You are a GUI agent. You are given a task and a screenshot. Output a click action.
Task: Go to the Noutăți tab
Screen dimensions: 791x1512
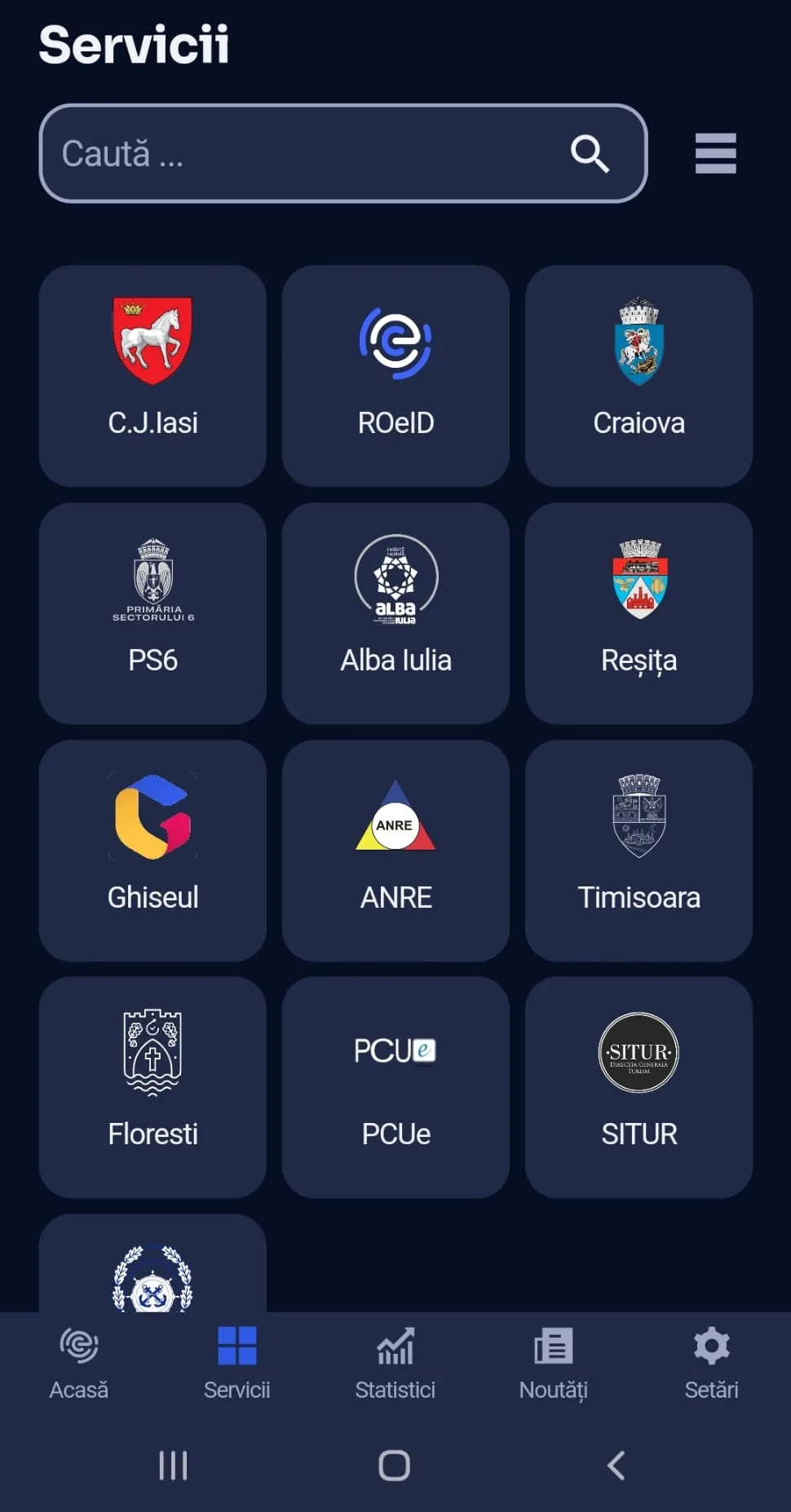point(554,1364)
